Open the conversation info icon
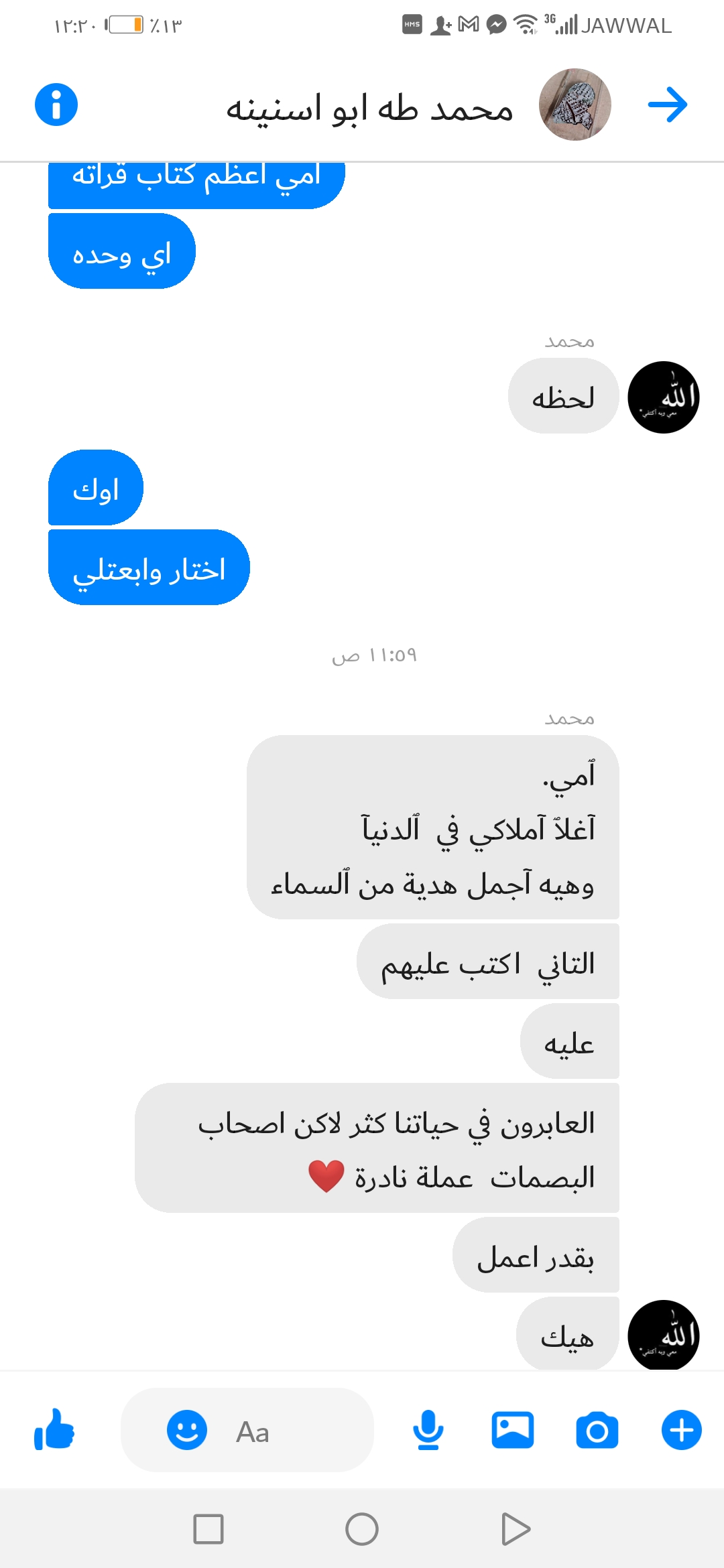This screenshot has width=724, height=1568. pyautogui.click(x=56, y=105)
